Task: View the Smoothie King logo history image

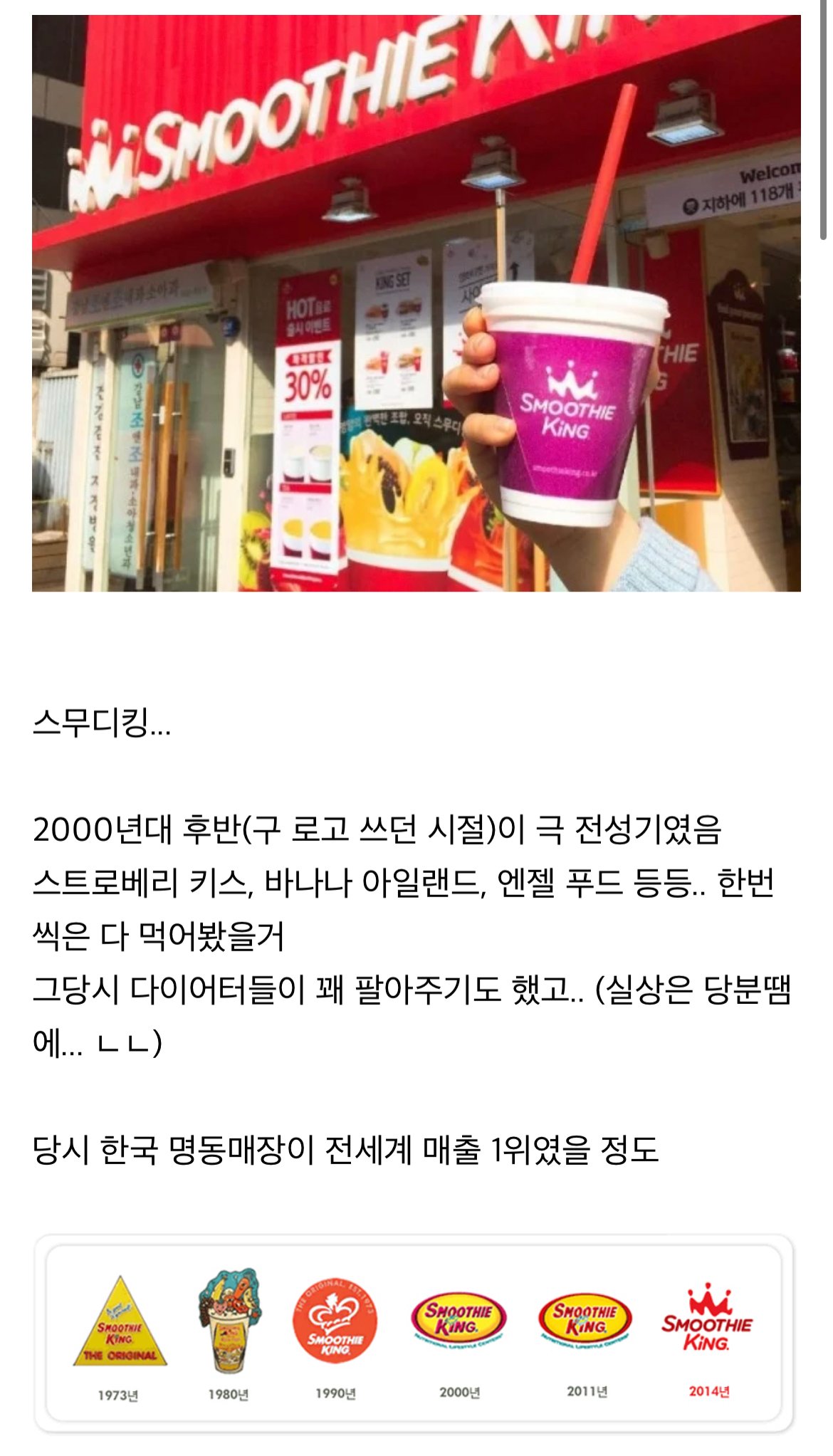Action: 414,1333
